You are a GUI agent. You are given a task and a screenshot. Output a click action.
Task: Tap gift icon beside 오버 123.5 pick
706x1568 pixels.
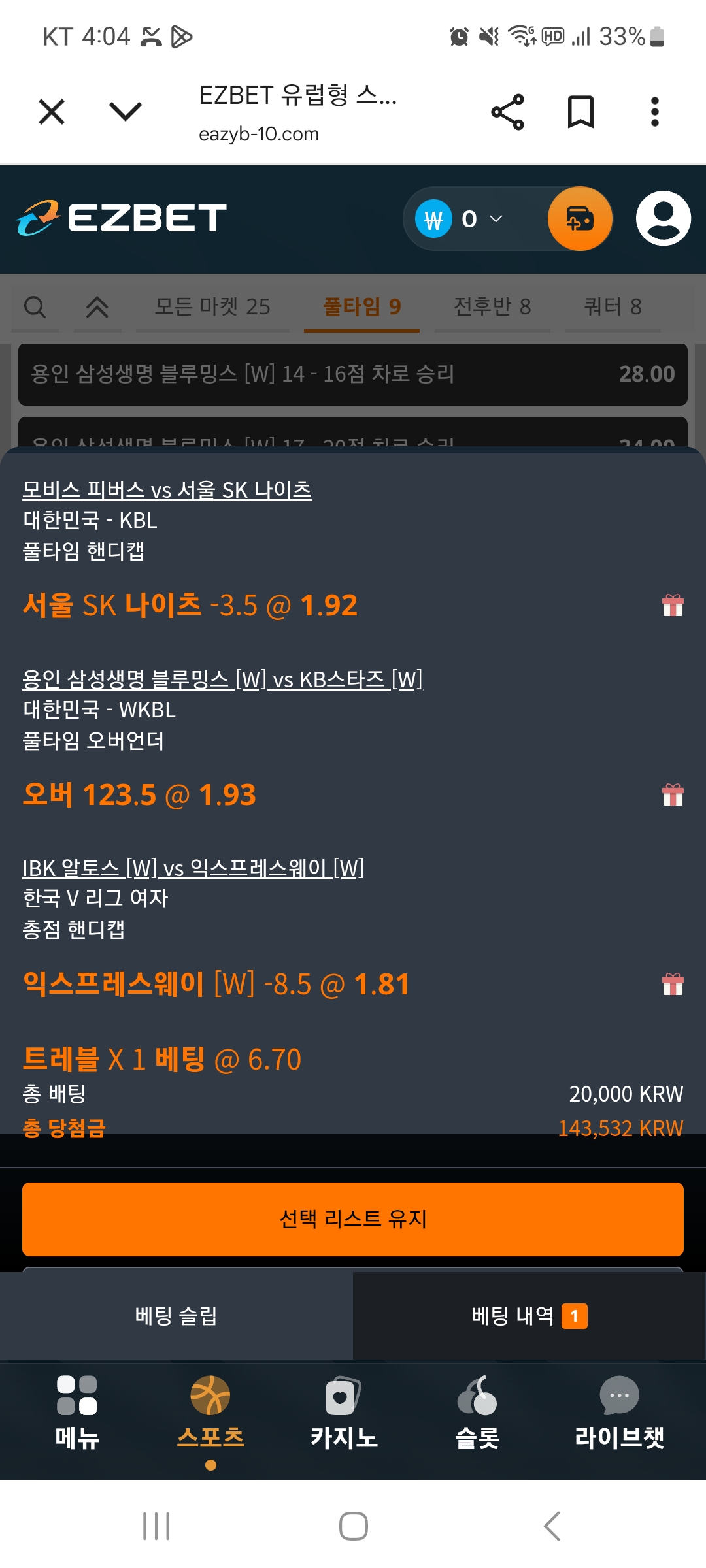(673, 795)
